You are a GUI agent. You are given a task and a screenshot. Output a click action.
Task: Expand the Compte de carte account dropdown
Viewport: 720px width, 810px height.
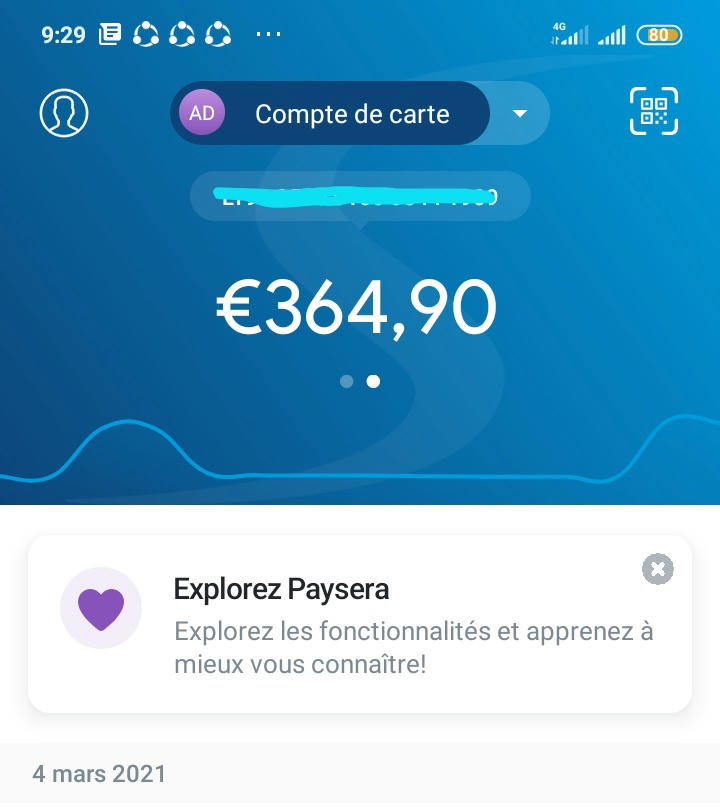[x=519, y=113]
